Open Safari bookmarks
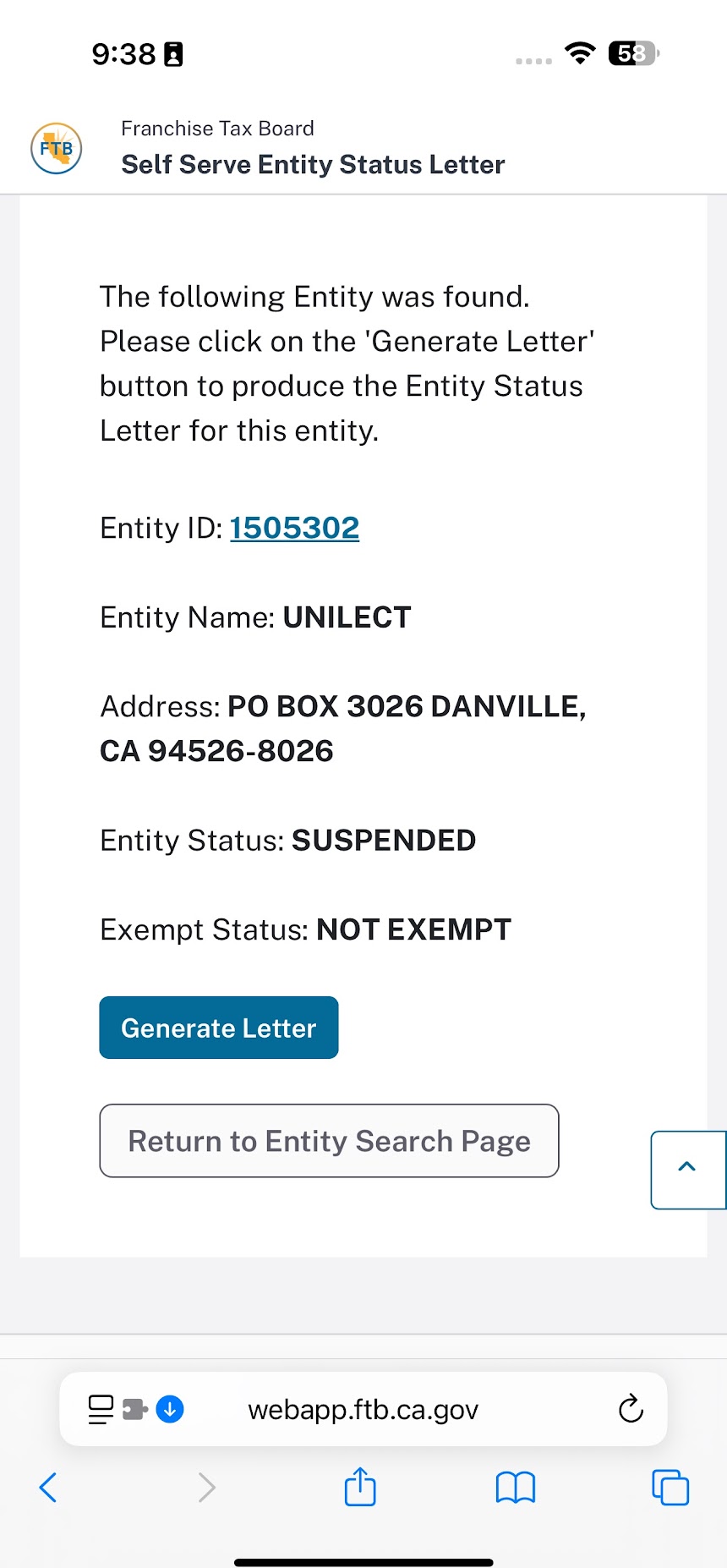 pyautogui.click(x=516, y=1487)
